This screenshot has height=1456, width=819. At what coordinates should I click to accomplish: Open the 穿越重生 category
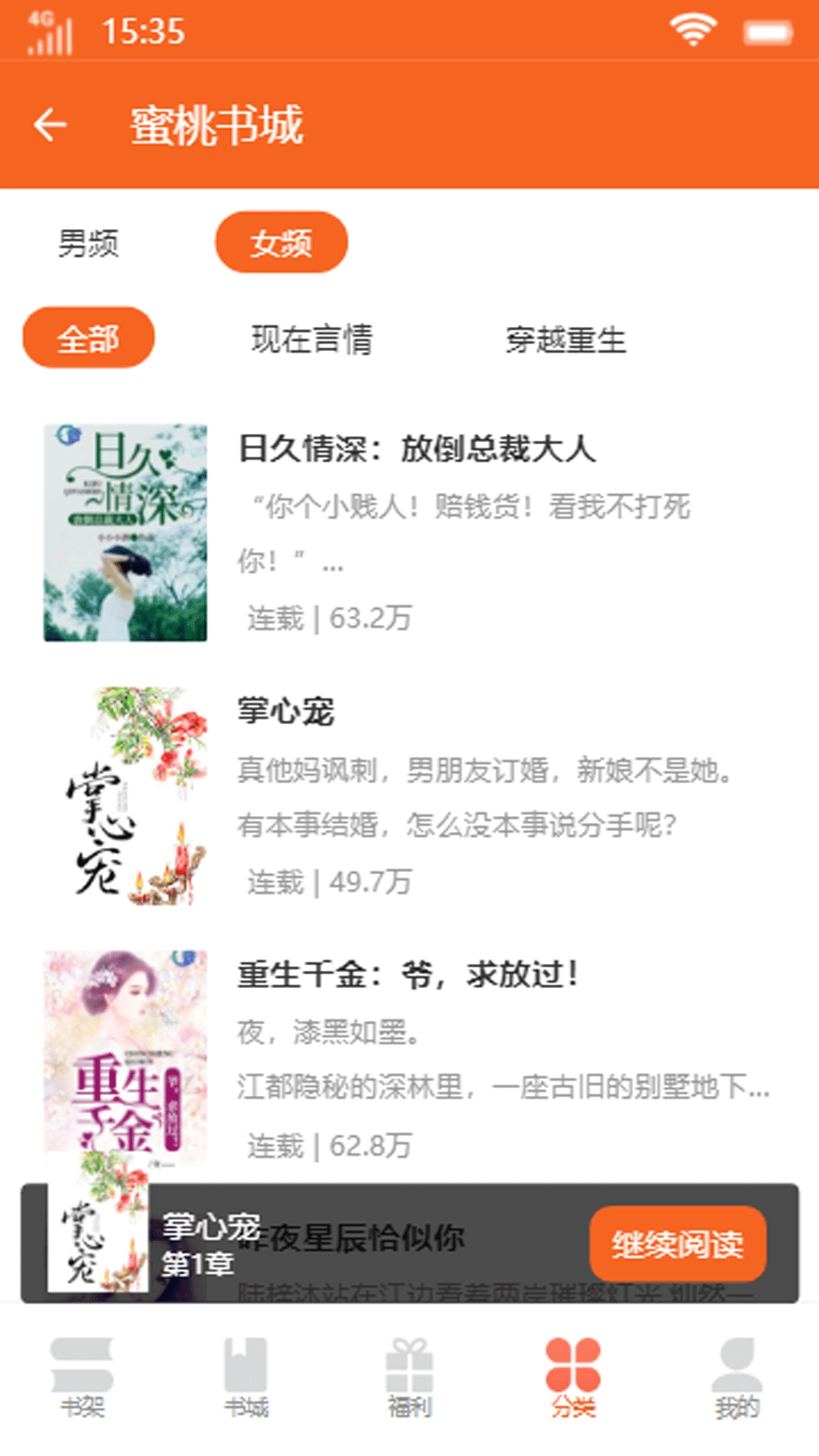567,340
